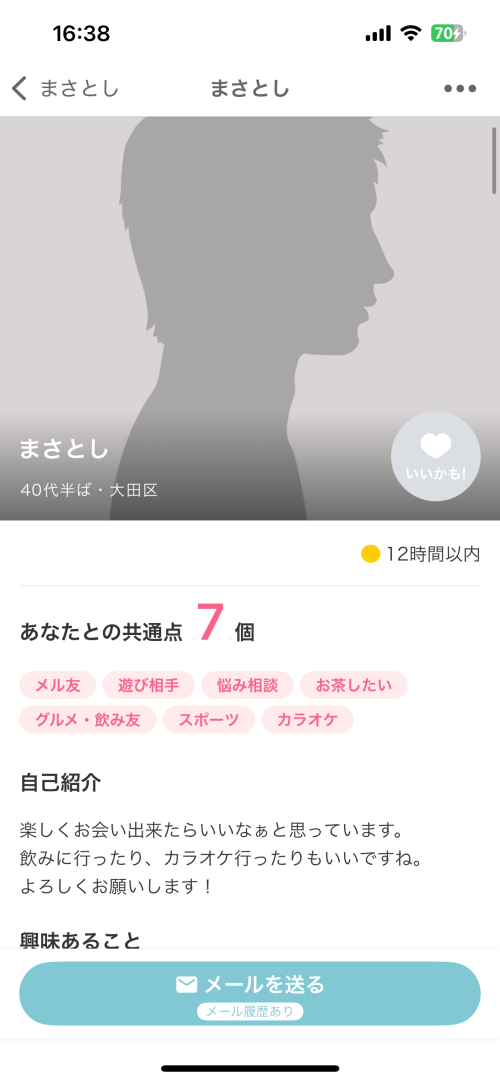Image resolution: width=500 pixels, height=1082 pixels.
Task: Tap the いいかも! heart button
Action: [x=436, y=456]
